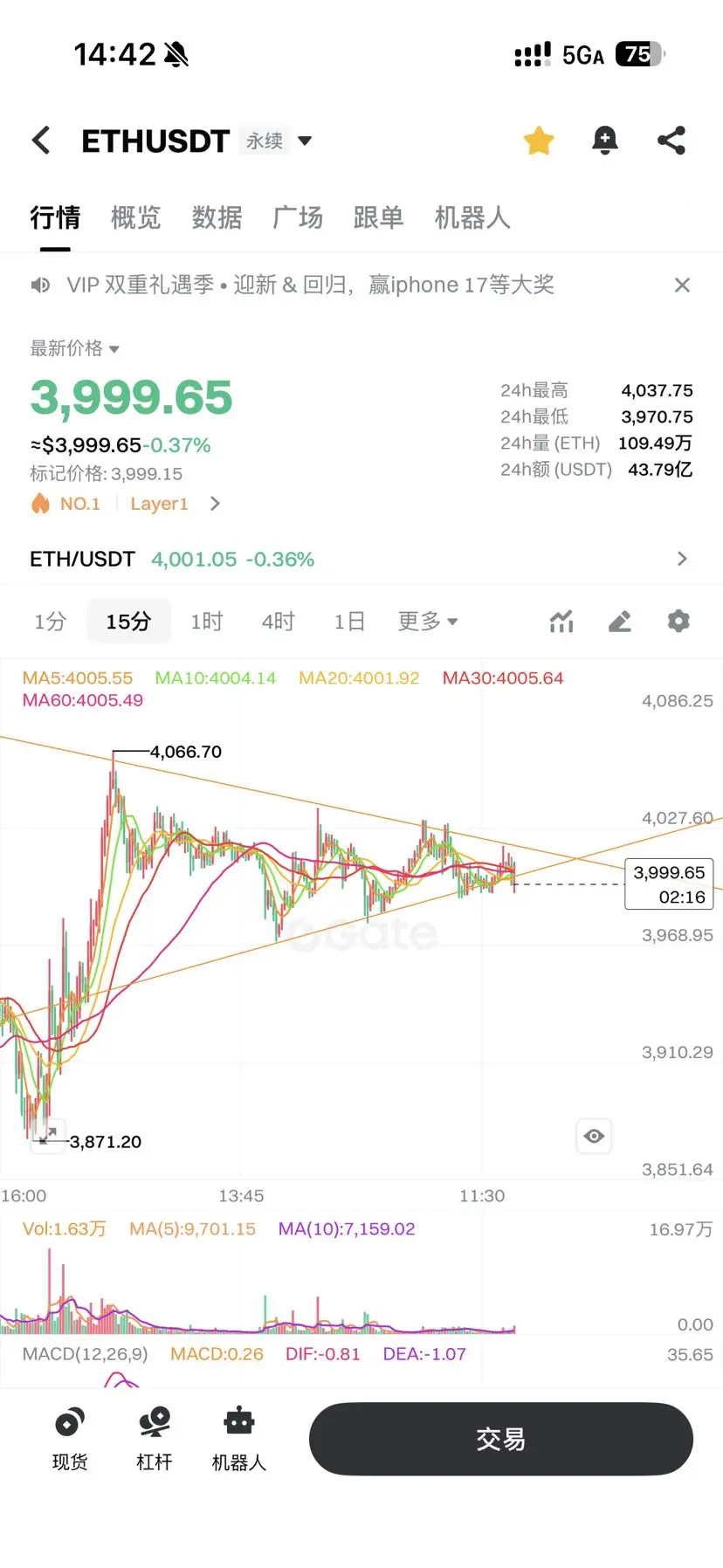Select the 15分 timeframe tab
Viewport: 723px width, 1568px height.
(128, 621)
